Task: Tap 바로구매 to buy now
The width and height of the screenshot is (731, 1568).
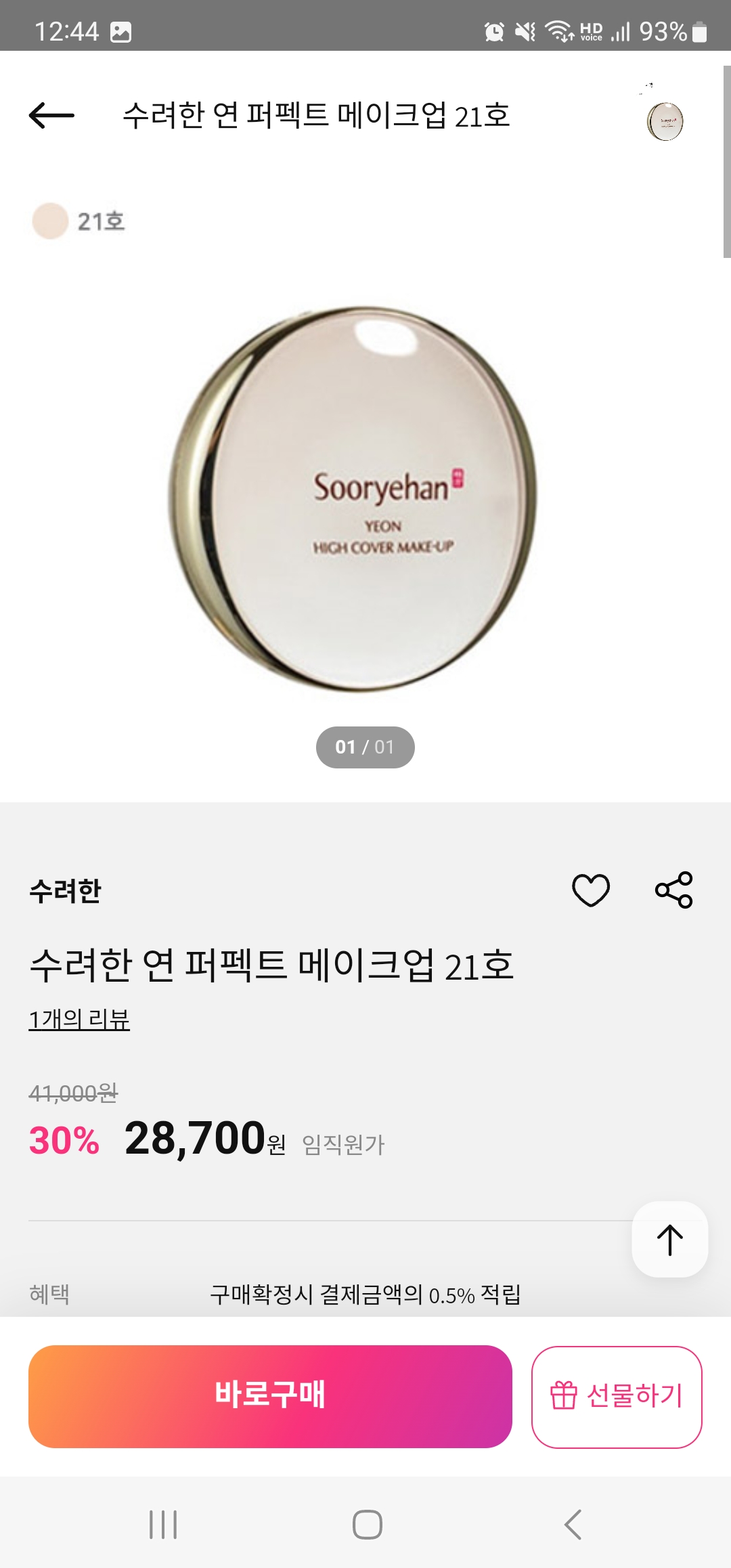Action: (x=270, y=1396)
